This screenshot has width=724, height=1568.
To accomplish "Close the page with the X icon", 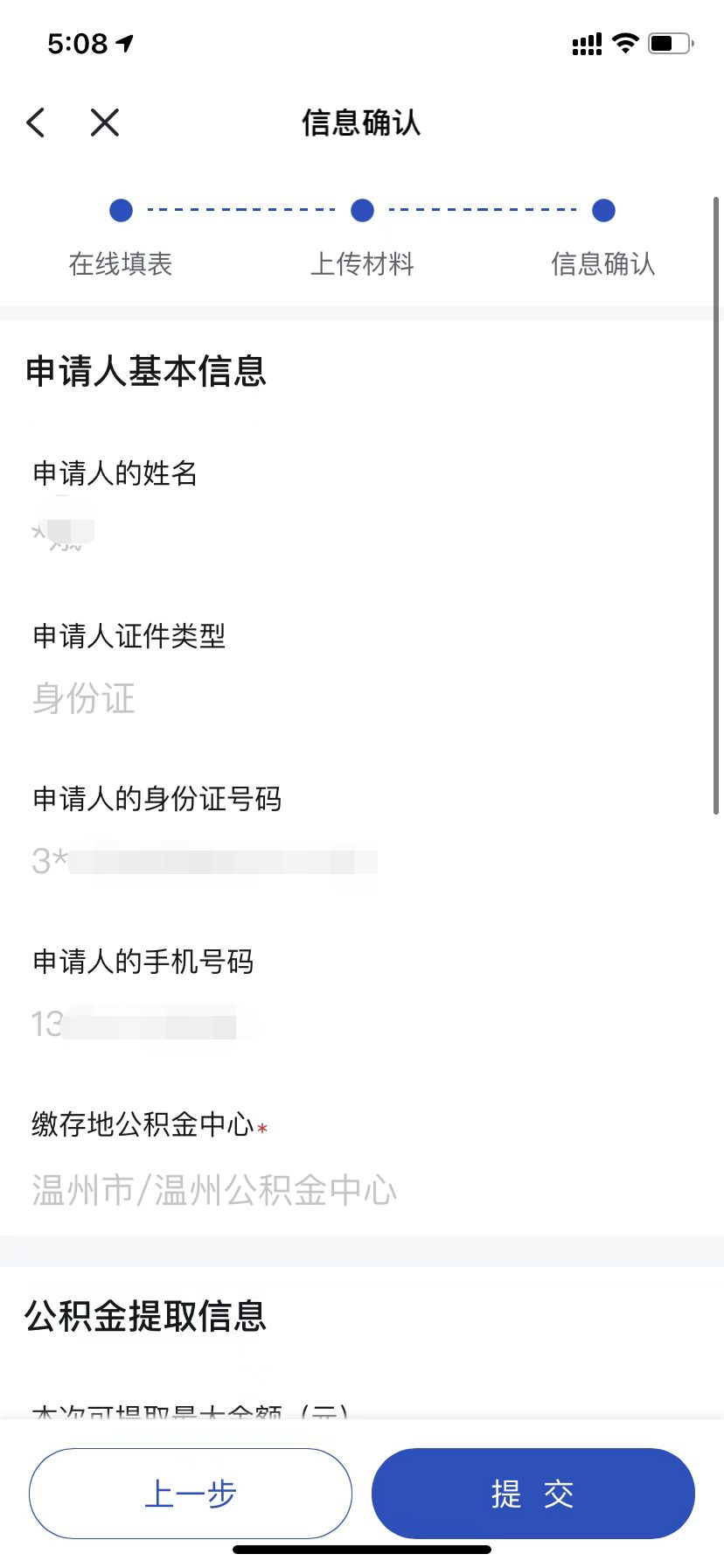I will tap(105, 122).
